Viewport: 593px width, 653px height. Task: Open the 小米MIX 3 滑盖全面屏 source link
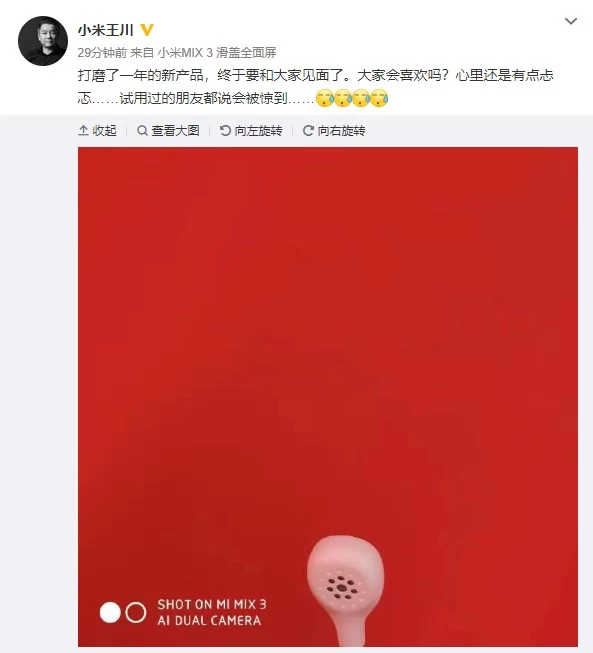click(217, 52)
